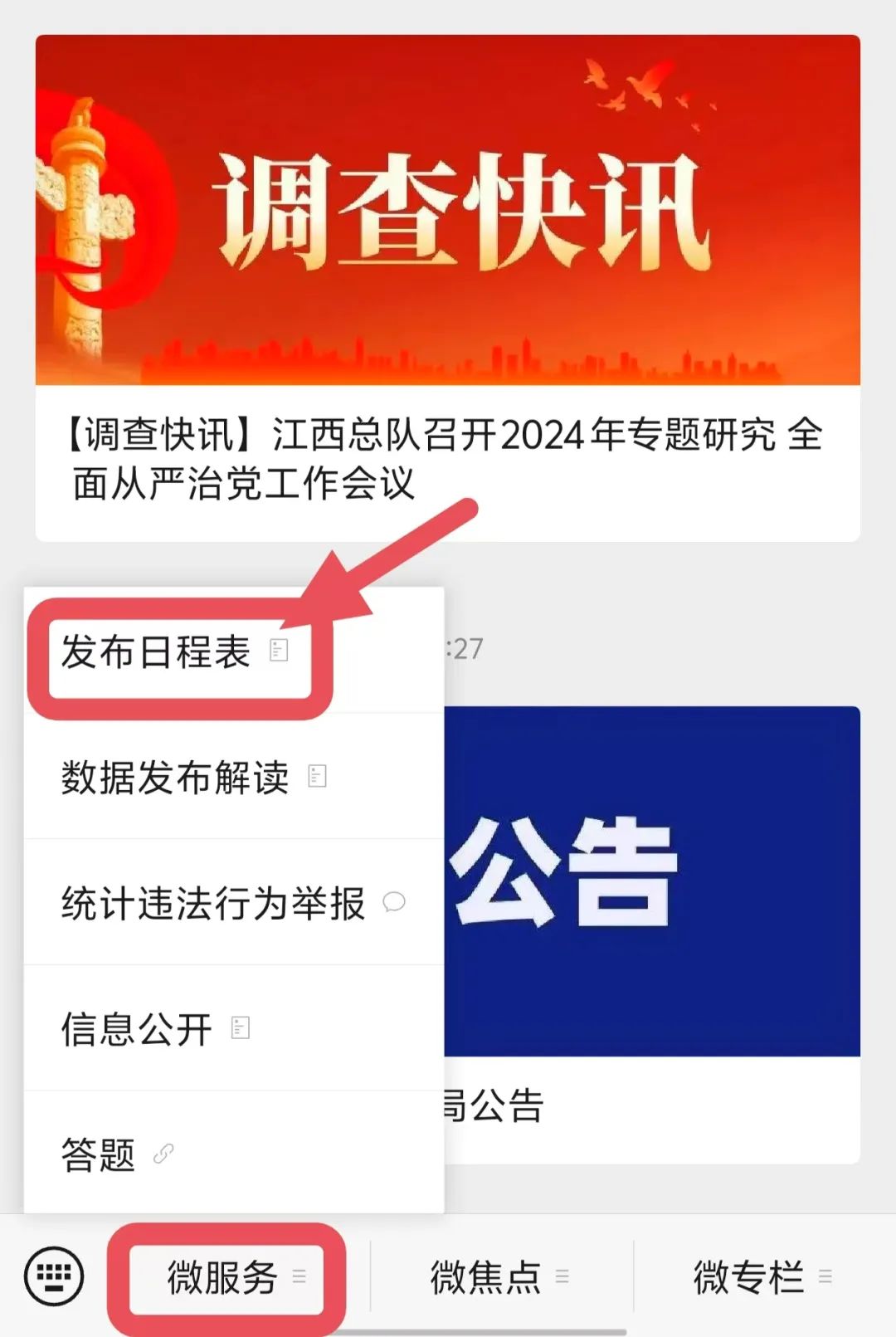Expand the 微焦点 menu

499,1277
